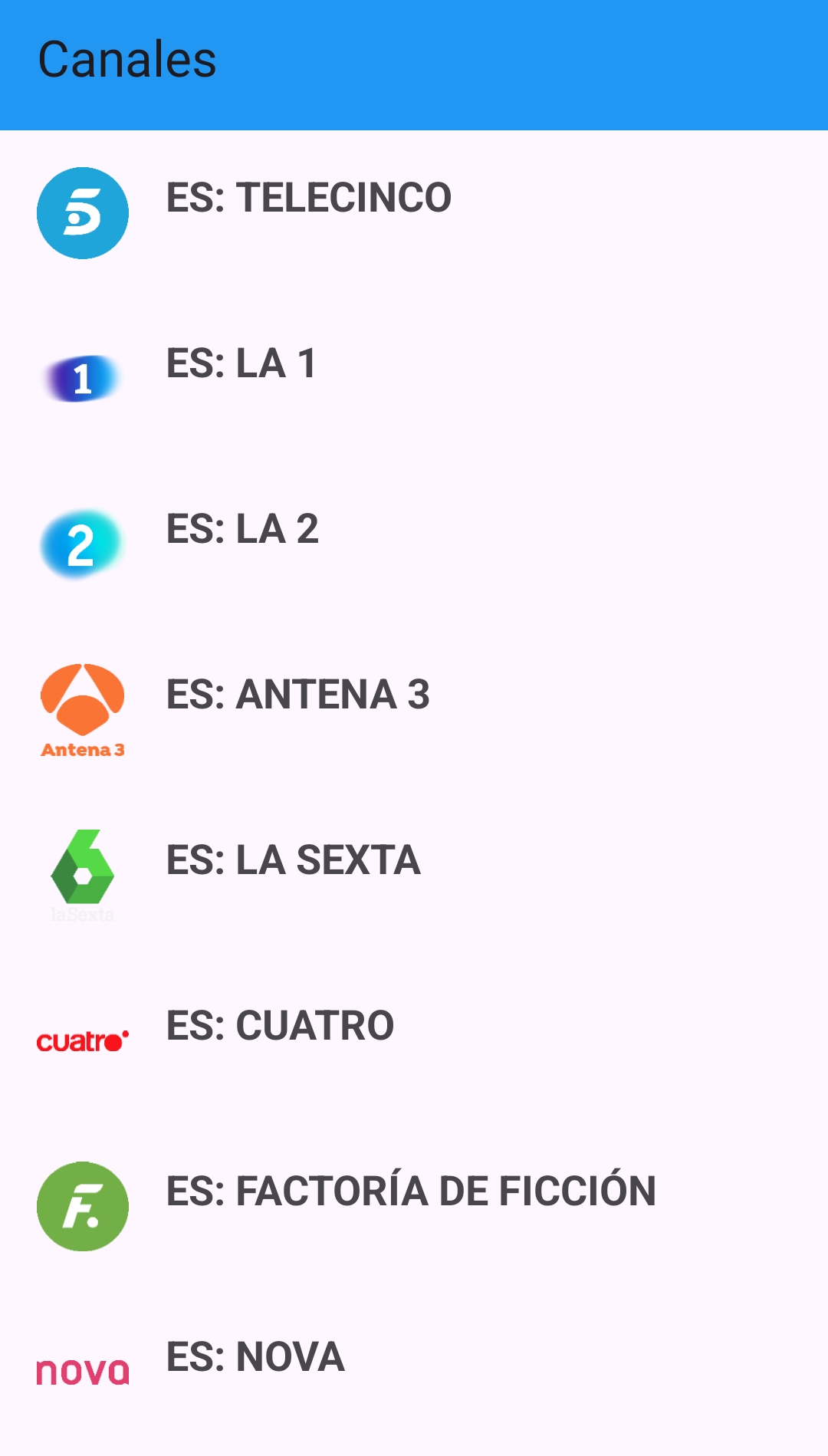The height and width of the screenshot is (1456, 828).
Task: Select the La 2 channel logo
Action: (x=82, y=542)
